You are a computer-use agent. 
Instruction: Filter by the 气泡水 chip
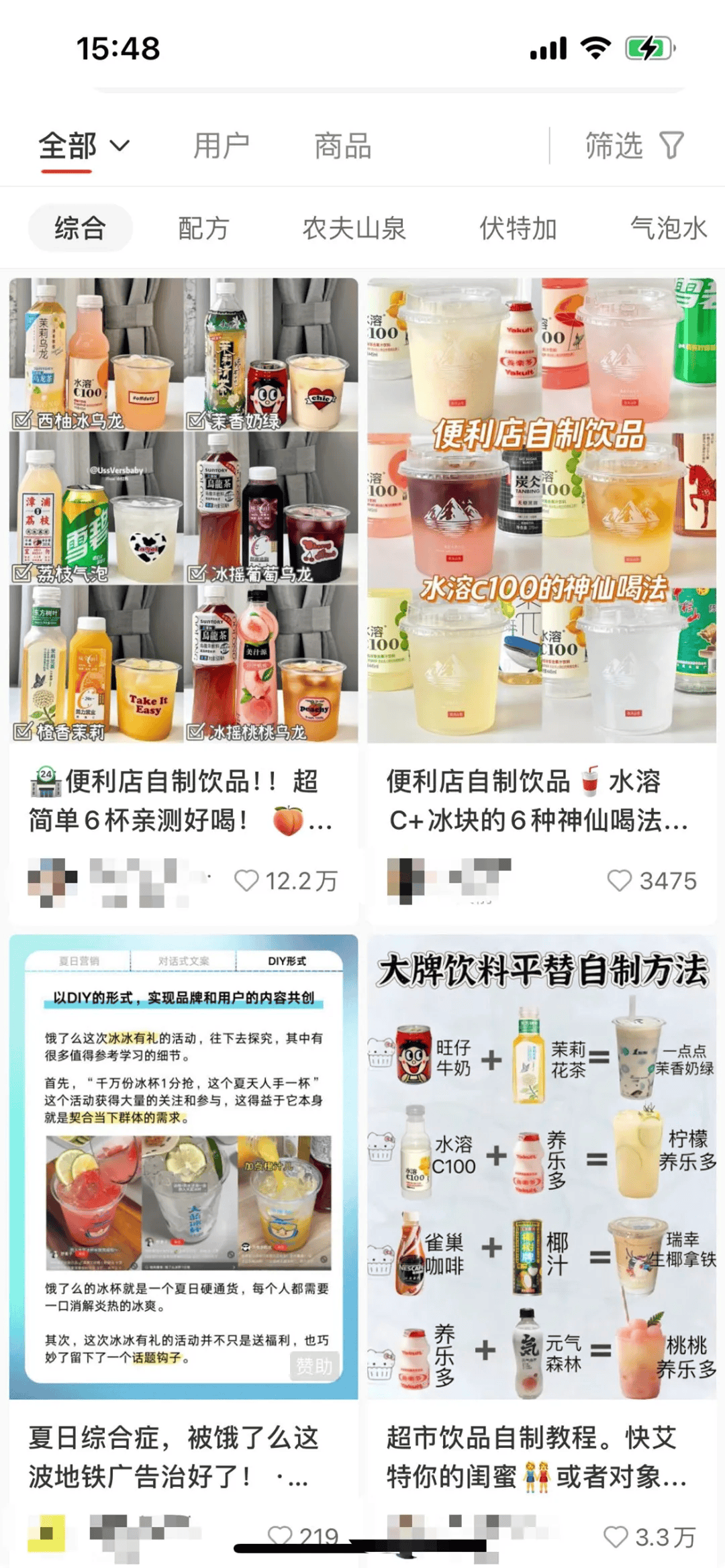(668, 228)
